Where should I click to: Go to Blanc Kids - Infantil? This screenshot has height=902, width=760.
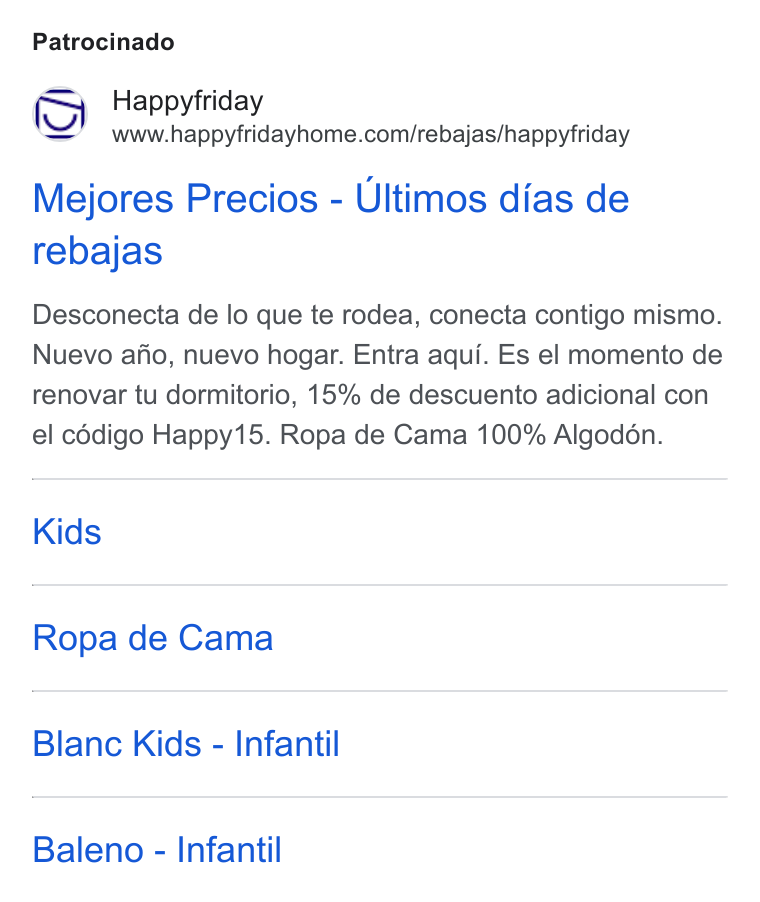pos(186,744)
